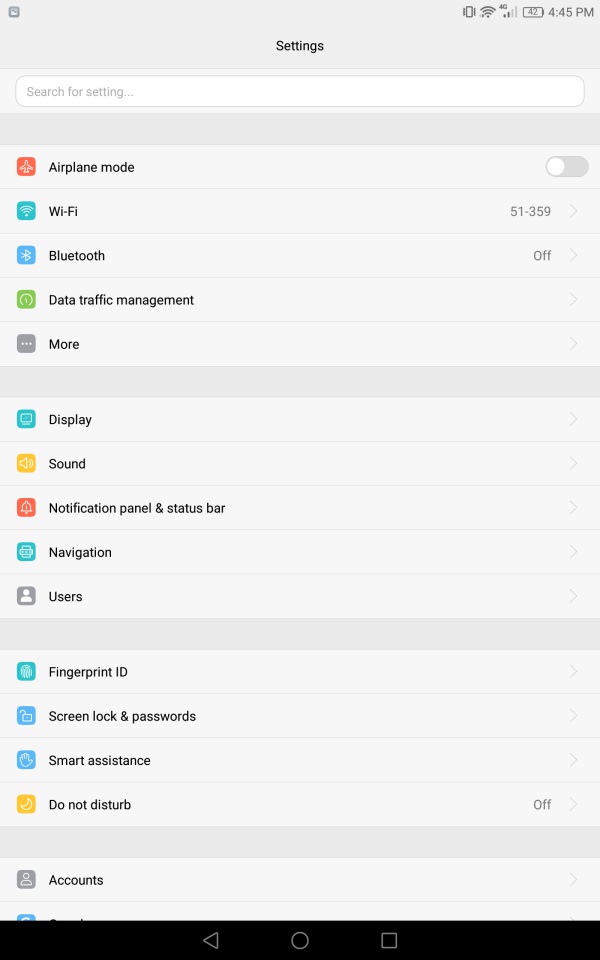Open Users settings
The image size is (600, 960).
[x=300, y=596]
